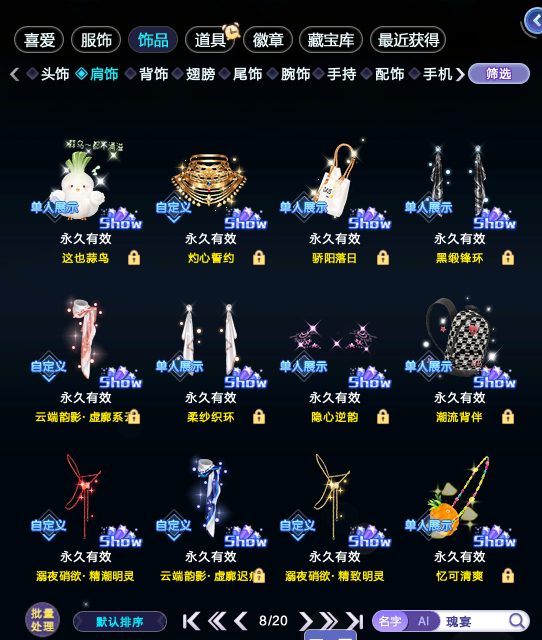The width and height of the screenshot is (542, 640).
Task: Open the 道具 tab
Action: pos(210,40)
